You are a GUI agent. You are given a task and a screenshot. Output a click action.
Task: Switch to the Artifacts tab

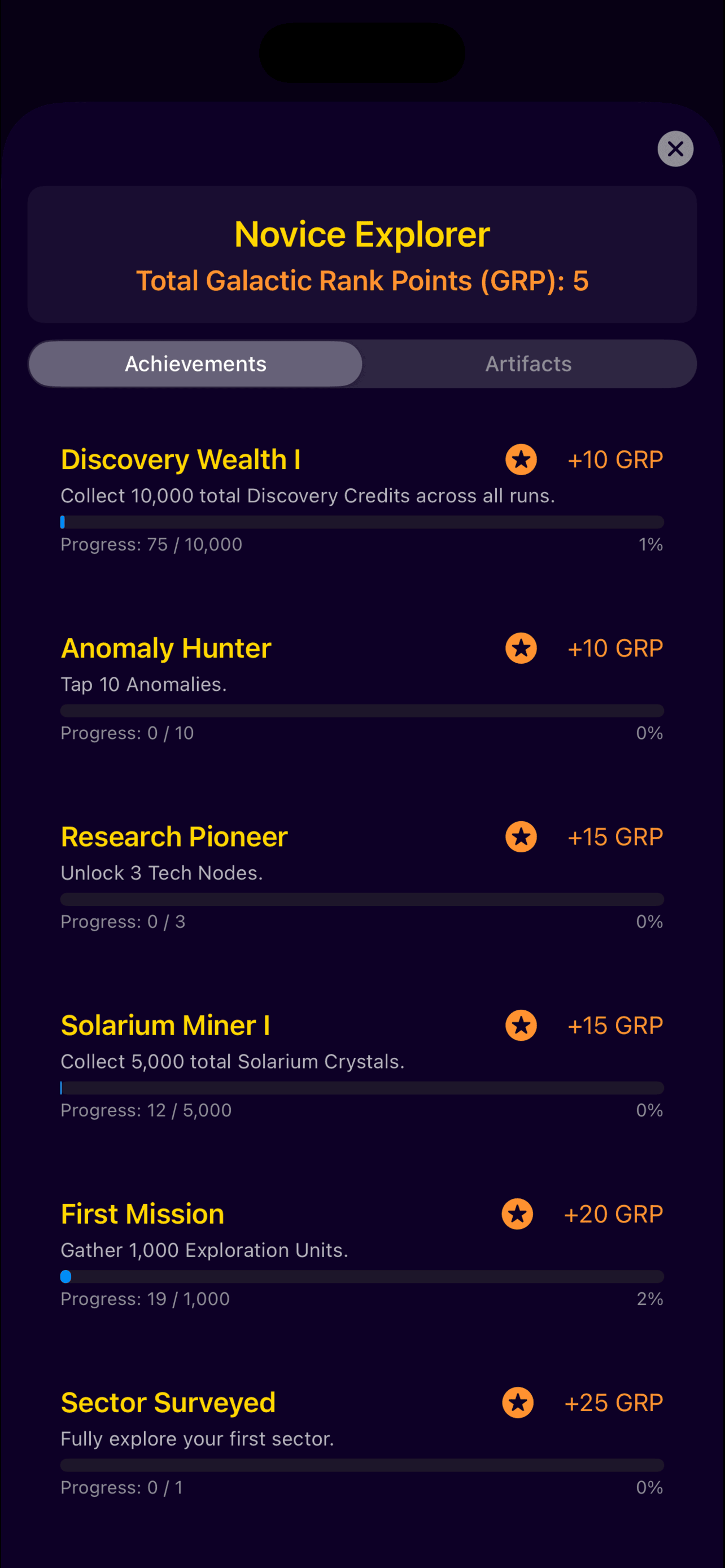[529, 363]
